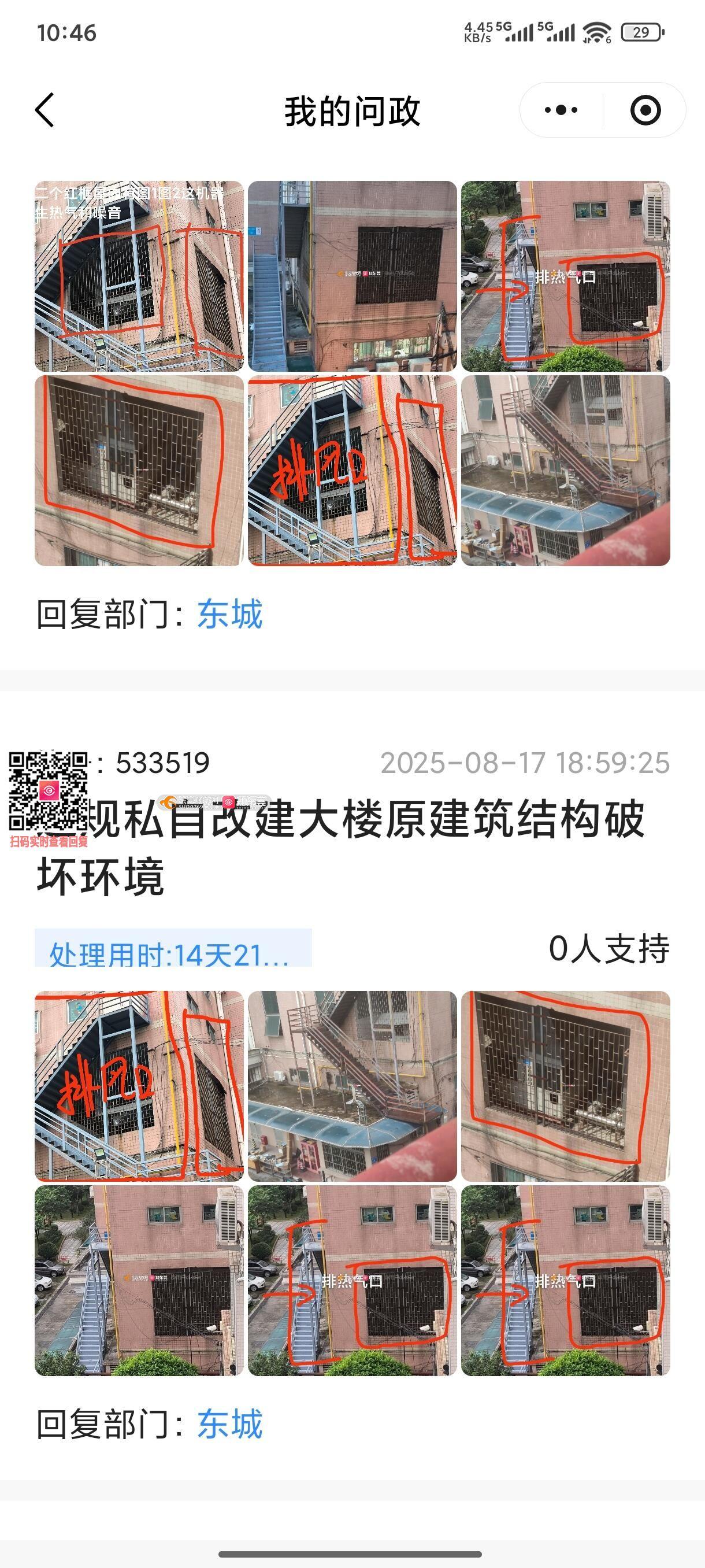
Task: Open top post photo captioned 二个红框
Action: pos(139,276)
